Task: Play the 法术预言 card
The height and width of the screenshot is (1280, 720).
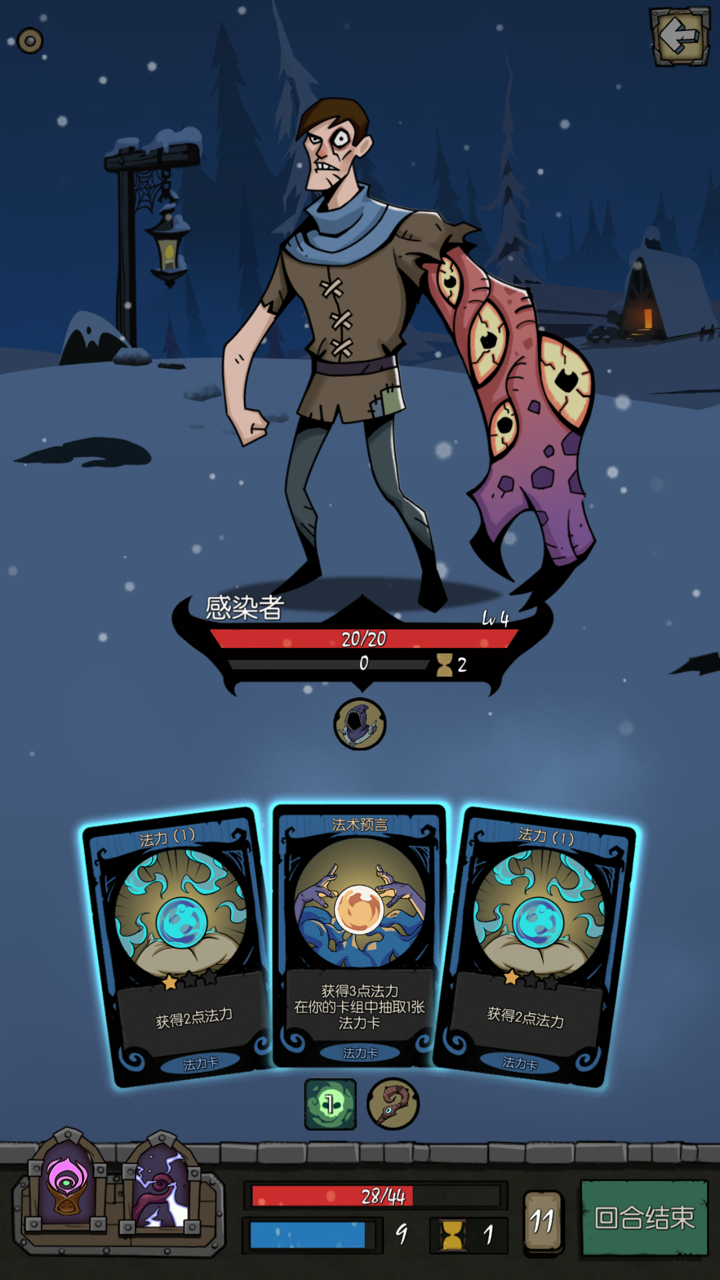Action: 360,935
